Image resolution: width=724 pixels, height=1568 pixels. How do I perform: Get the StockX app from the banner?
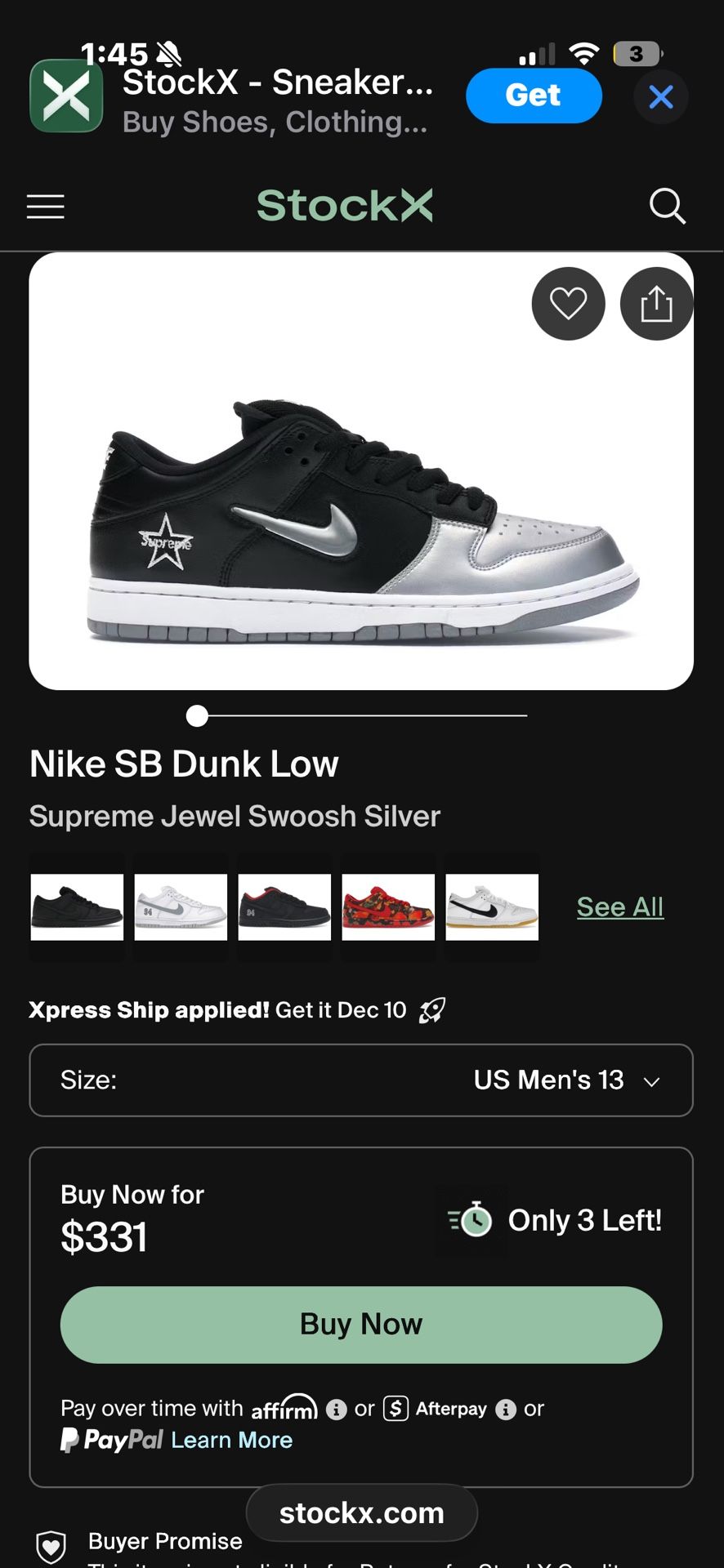click(534, 96)
